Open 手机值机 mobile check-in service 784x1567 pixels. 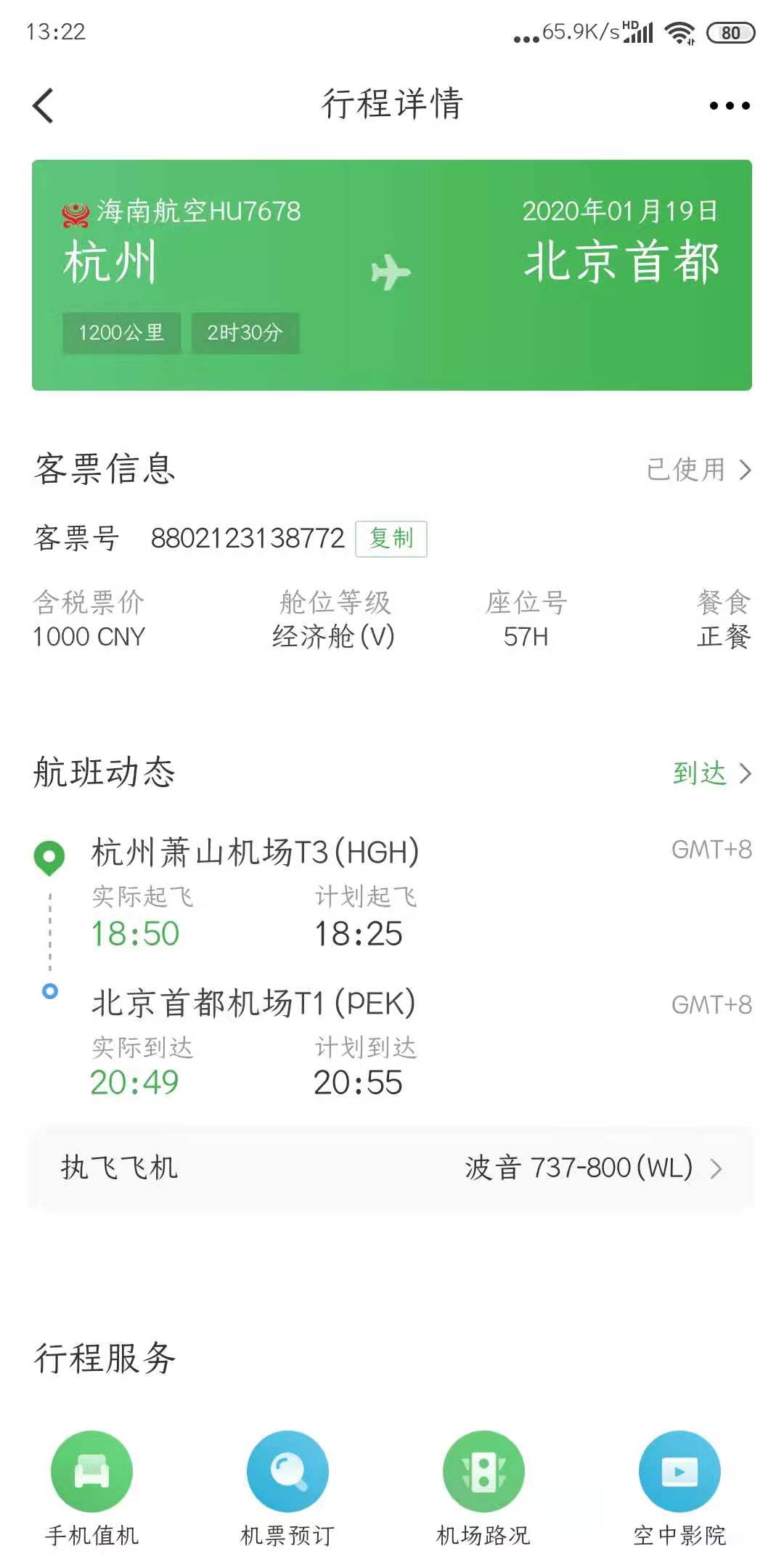click(x=91, y=1472)
